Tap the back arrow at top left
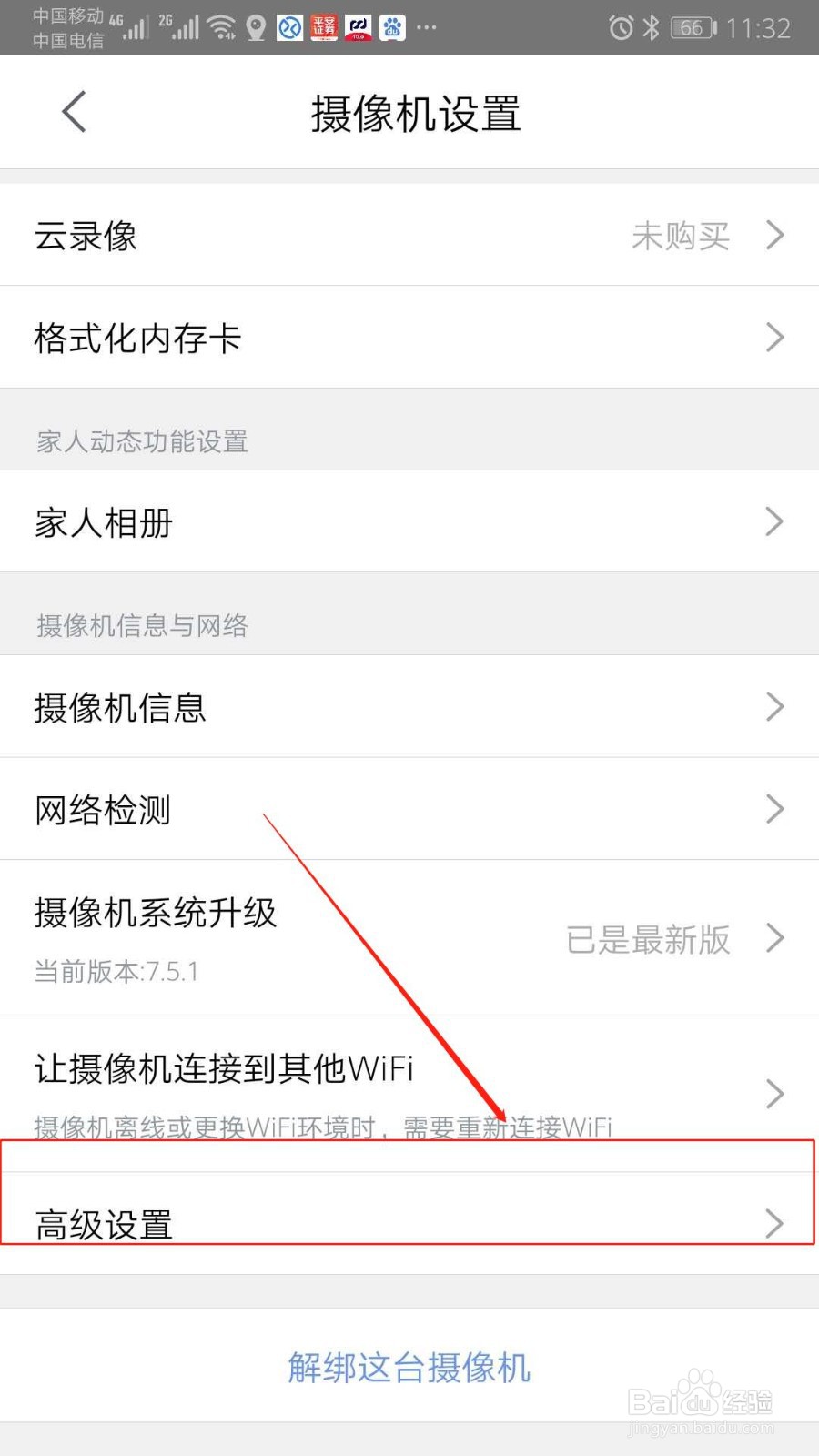The image size is (819, 1456). click(73, 111)
